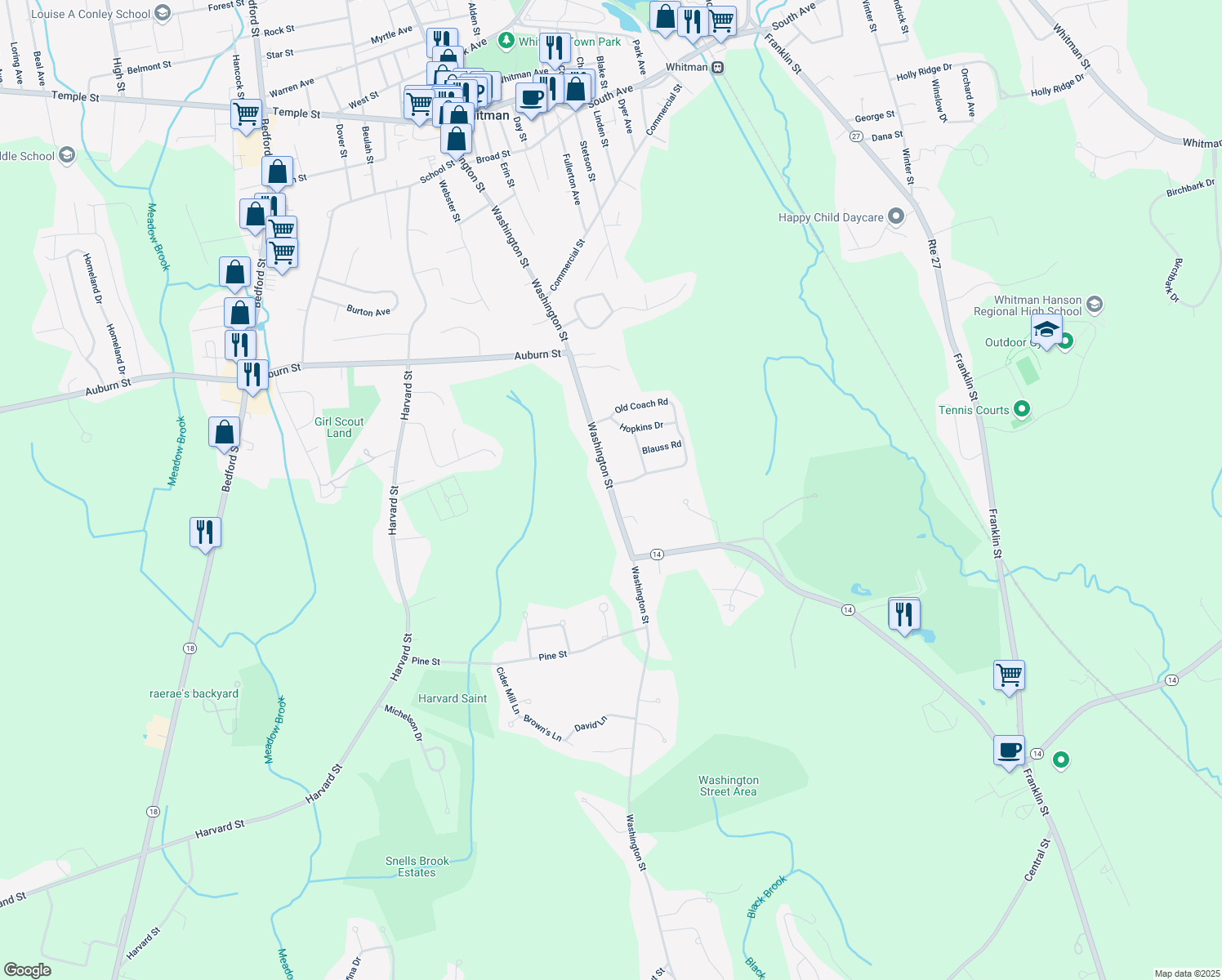Tap grocery cart marker on Franklin St
The height and width of the screenshot is (980, 1222).
pos(1010,675)
